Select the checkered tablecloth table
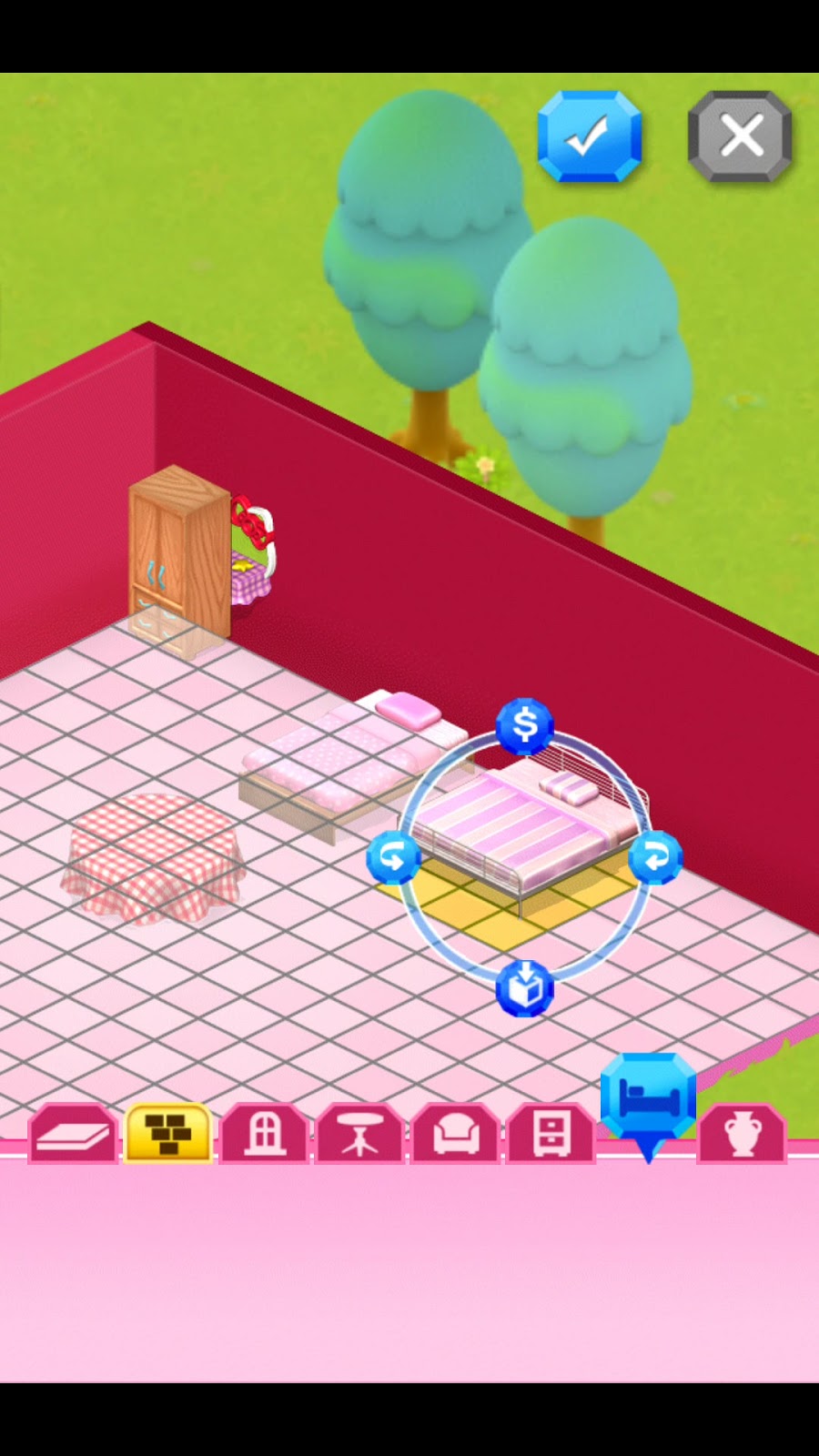 pyautogui.click(x=153, y=855)
